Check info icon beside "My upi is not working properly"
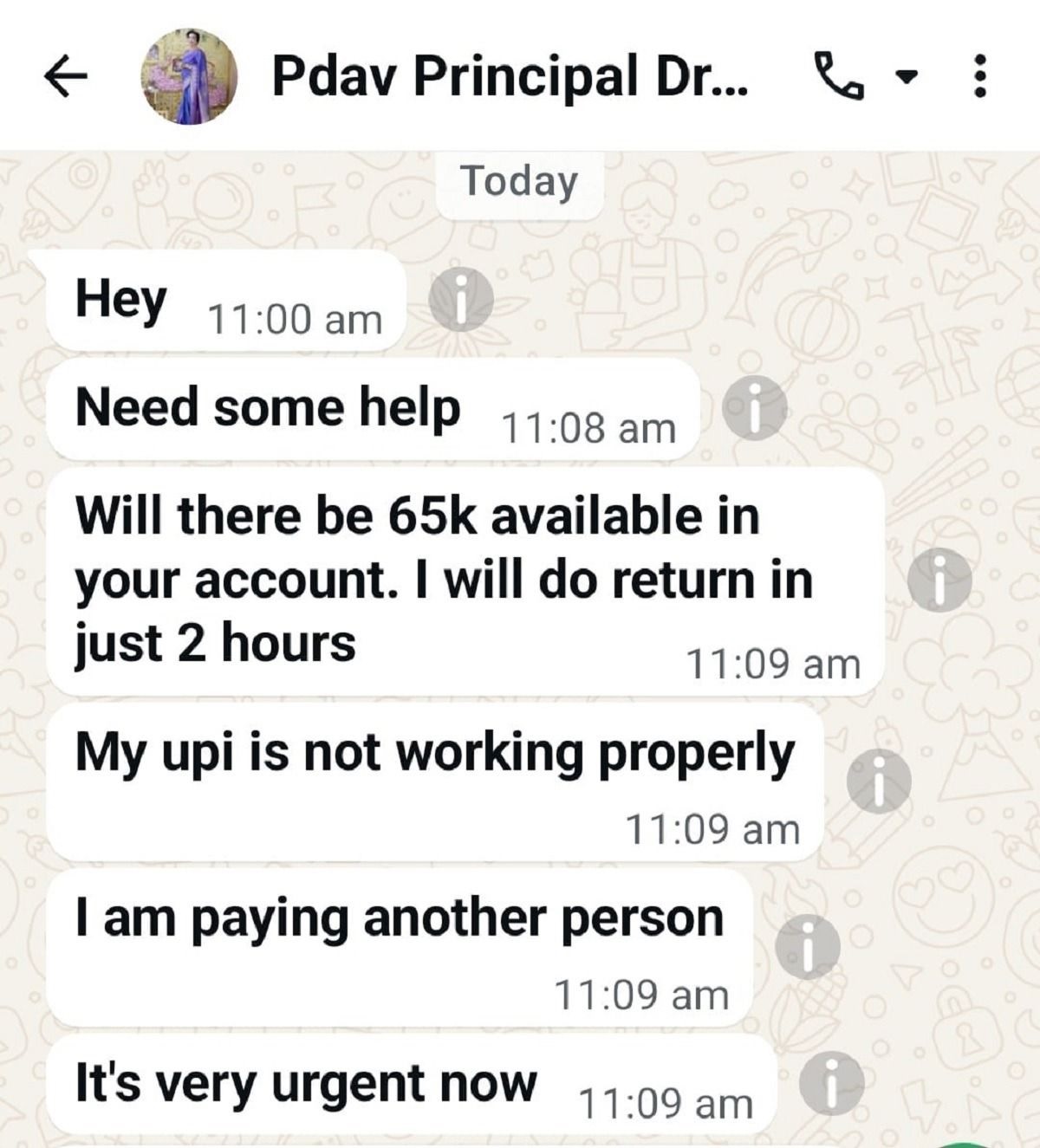The height and width of the screenshot is (1148, 1040). coord(878,780)
